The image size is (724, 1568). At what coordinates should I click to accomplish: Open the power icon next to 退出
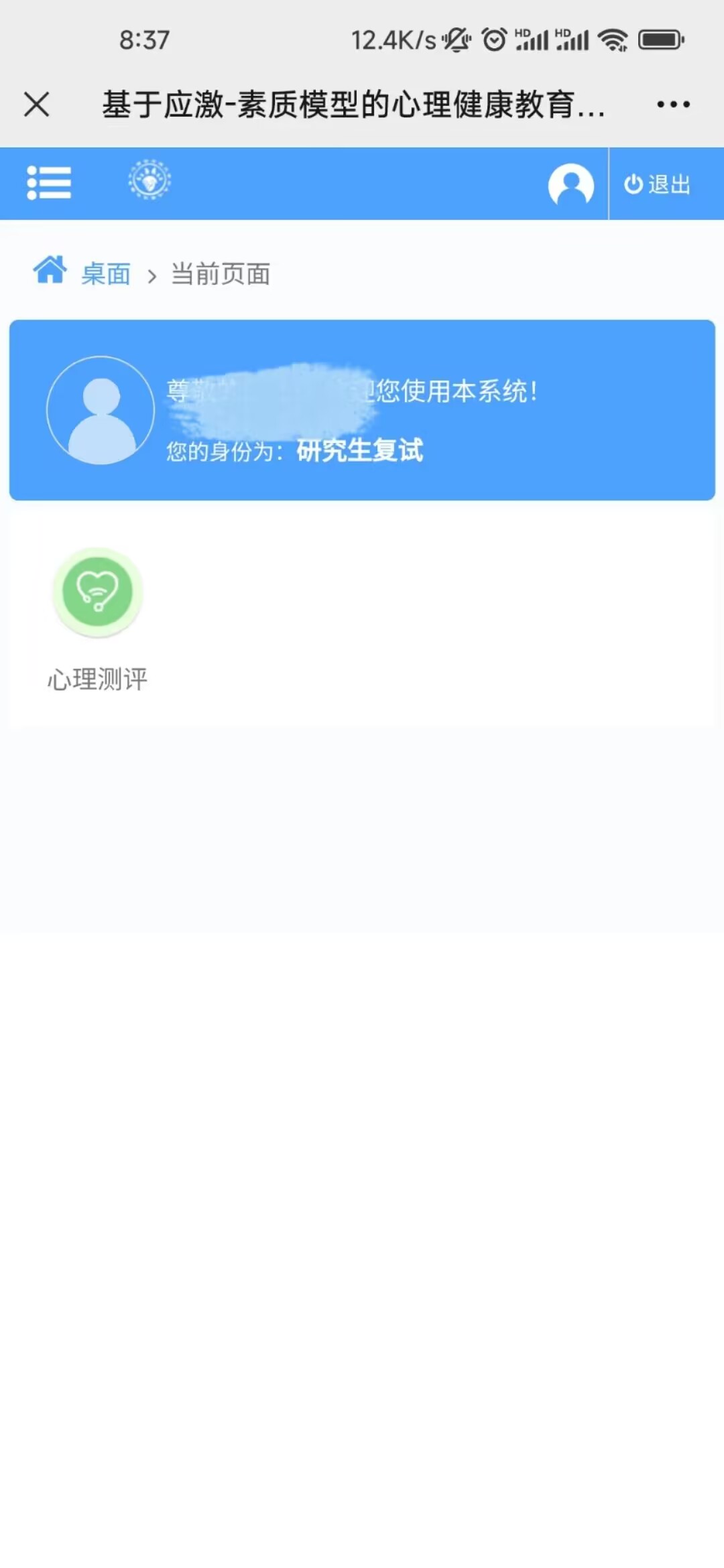632,184
